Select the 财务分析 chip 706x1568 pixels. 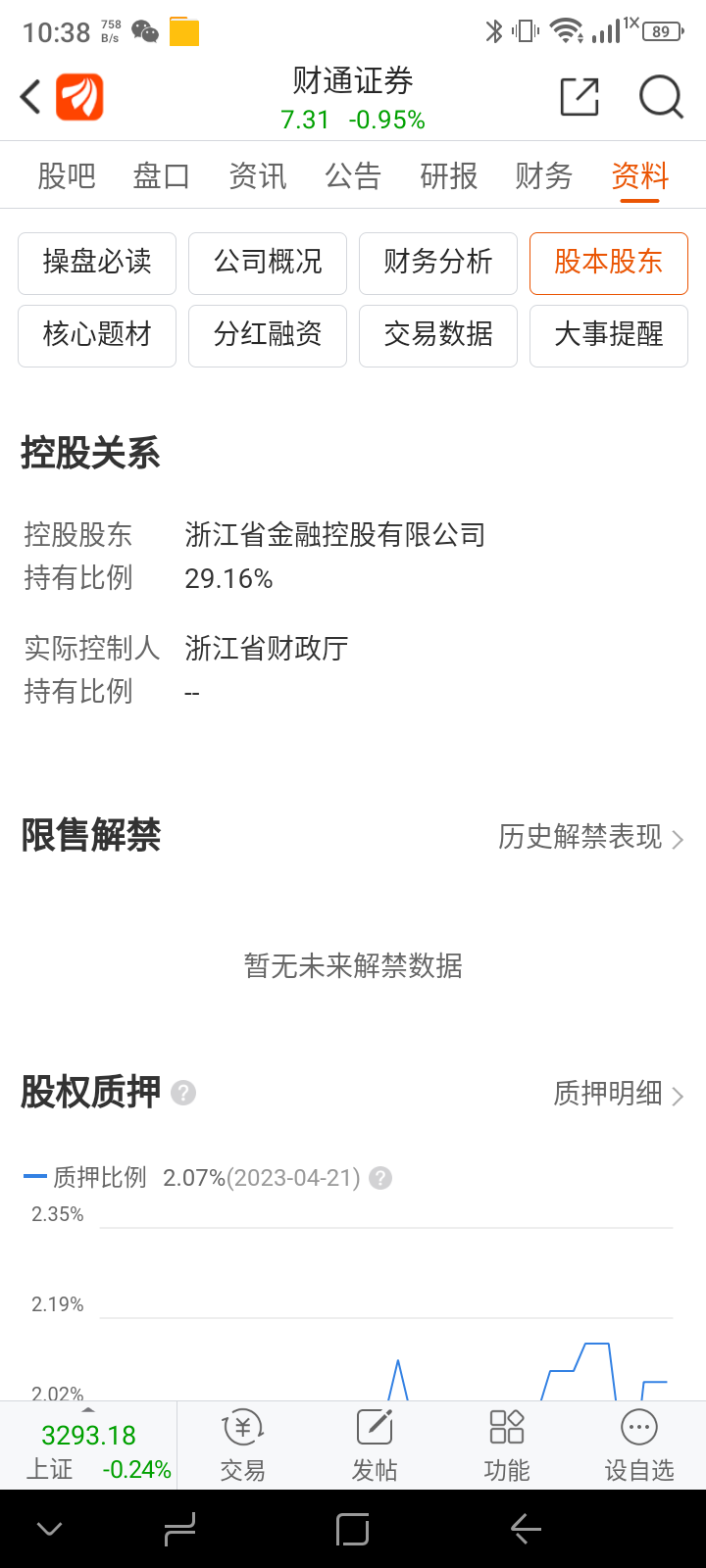[x=438, y=263]
